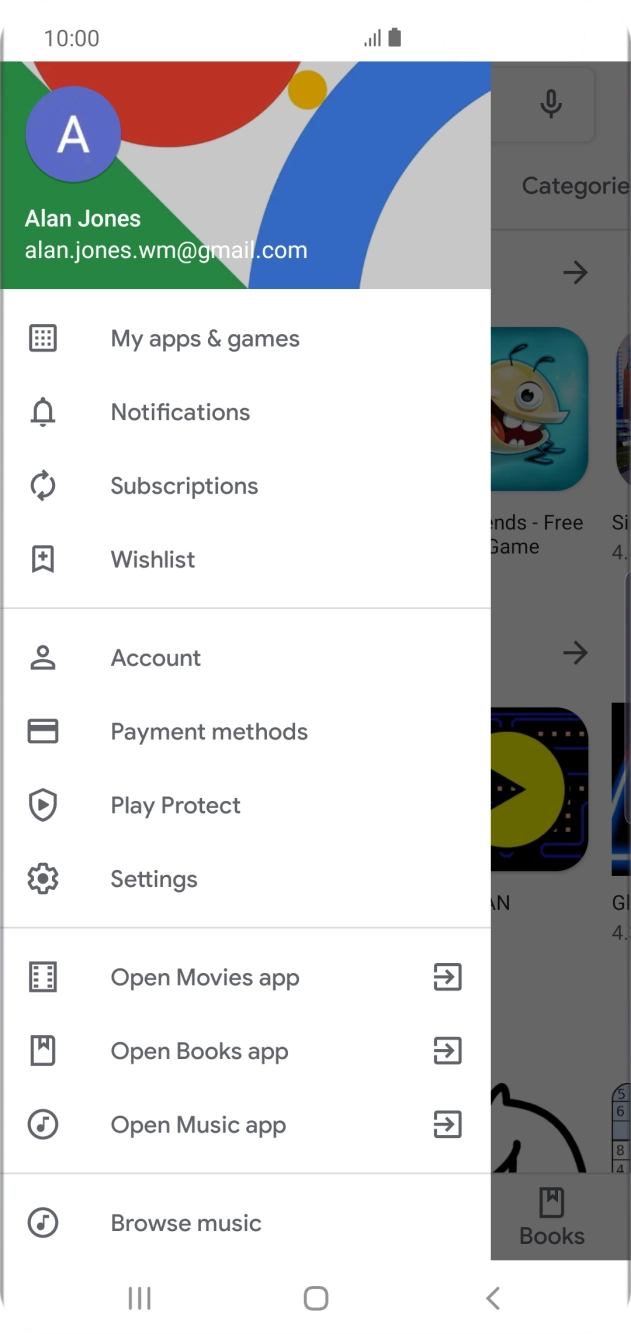Go to Settings
631x1334 pixels.
154,880
